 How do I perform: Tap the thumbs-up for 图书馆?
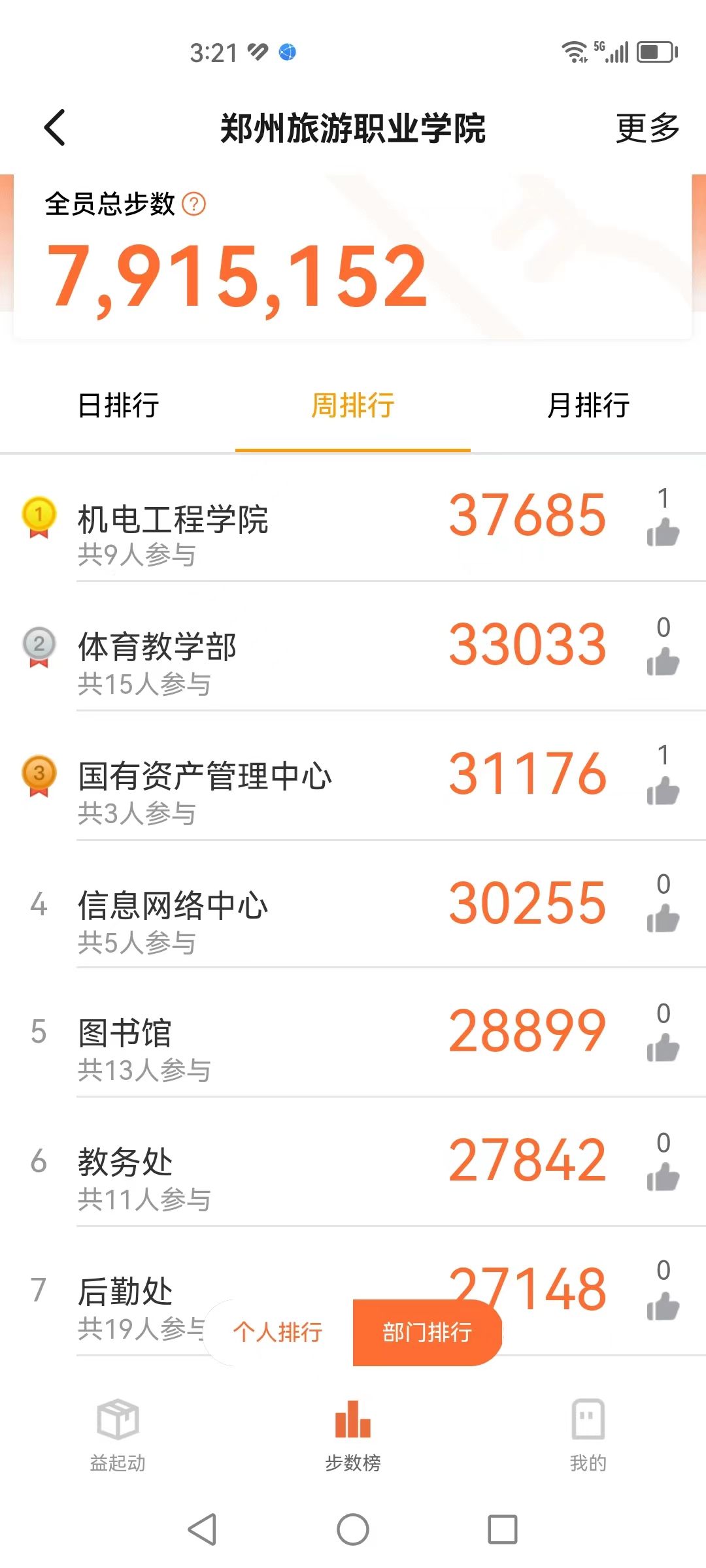pyautogui.click(x=663, y=1047)
